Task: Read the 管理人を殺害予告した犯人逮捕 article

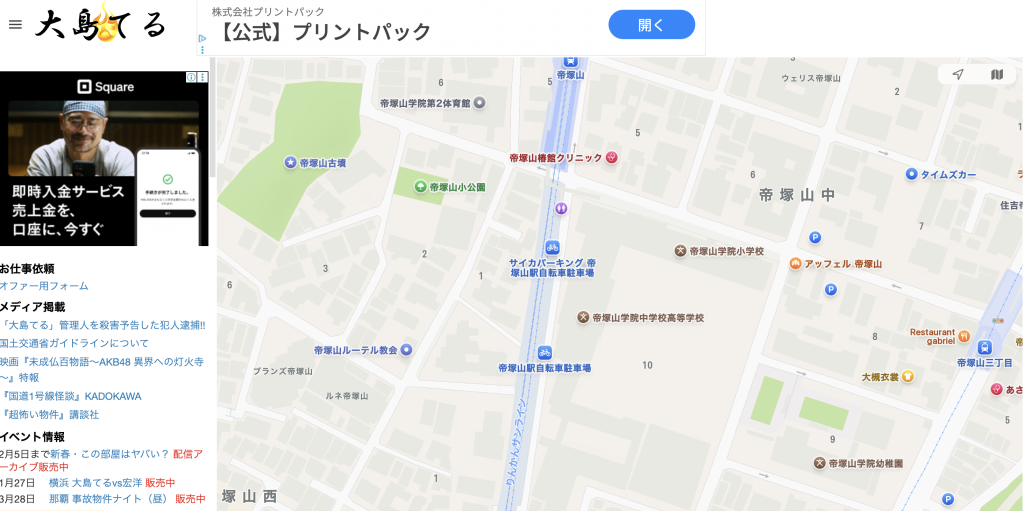Action: pos(103,325)
